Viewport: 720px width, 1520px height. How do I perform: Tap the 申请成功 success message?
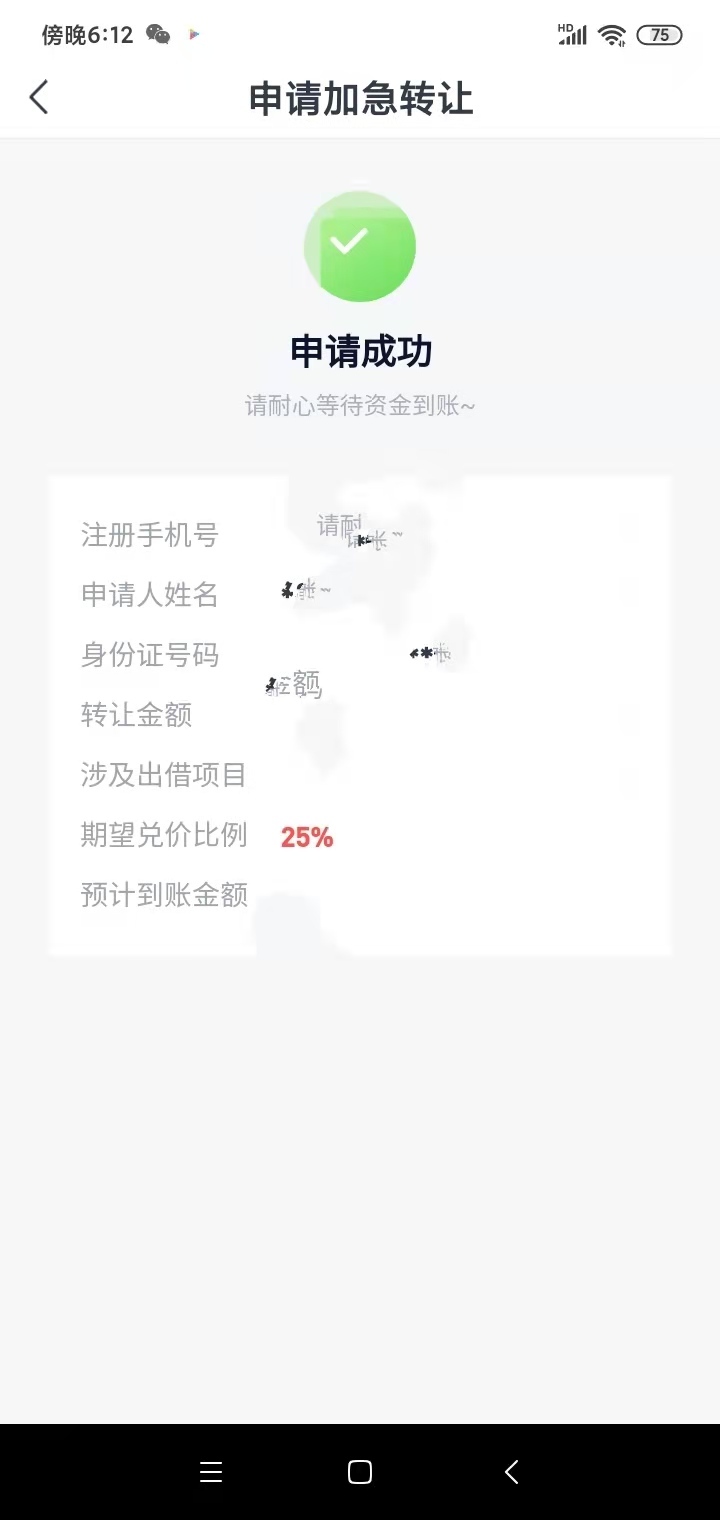point(360,351)
